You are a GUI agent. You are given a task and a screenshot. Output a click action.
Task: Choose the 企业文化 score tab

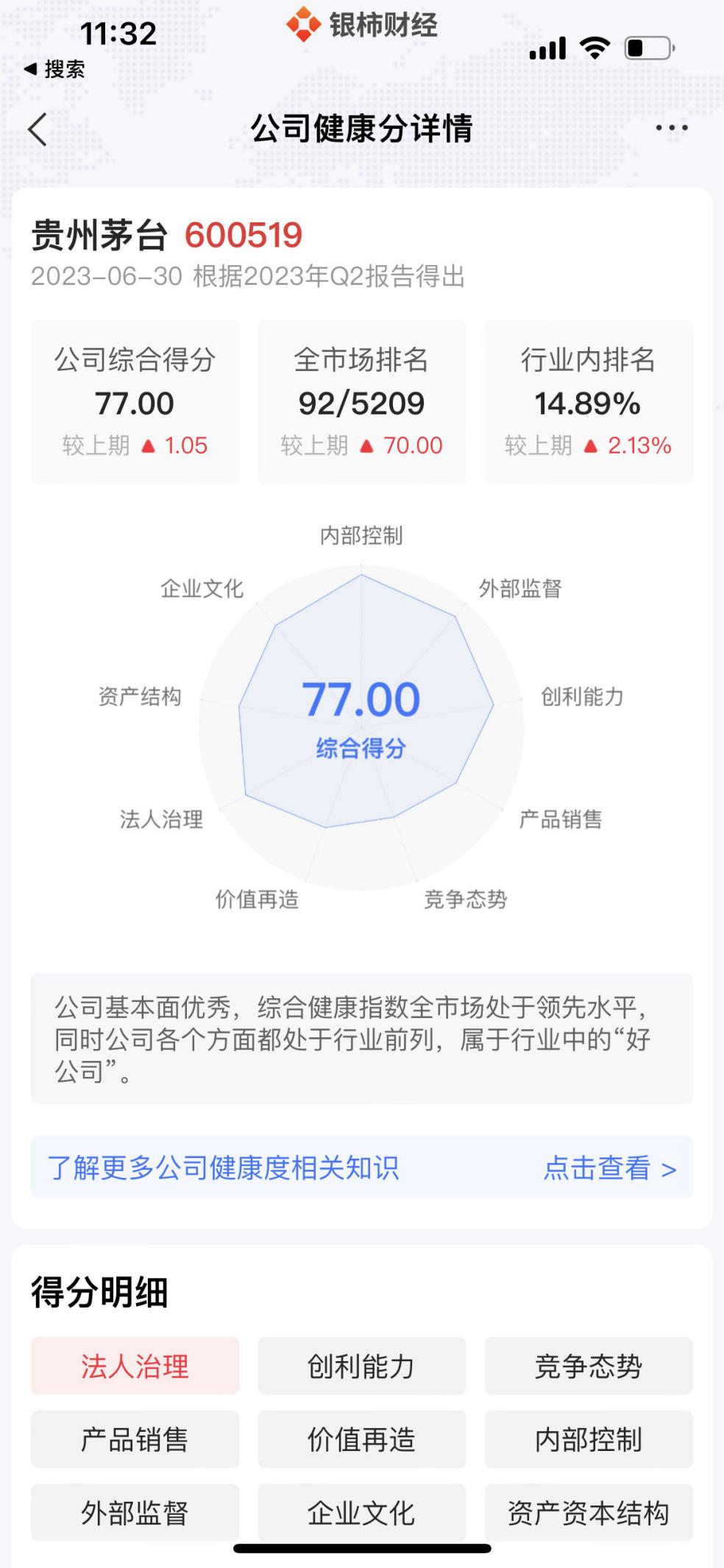tap(362, 1513)
